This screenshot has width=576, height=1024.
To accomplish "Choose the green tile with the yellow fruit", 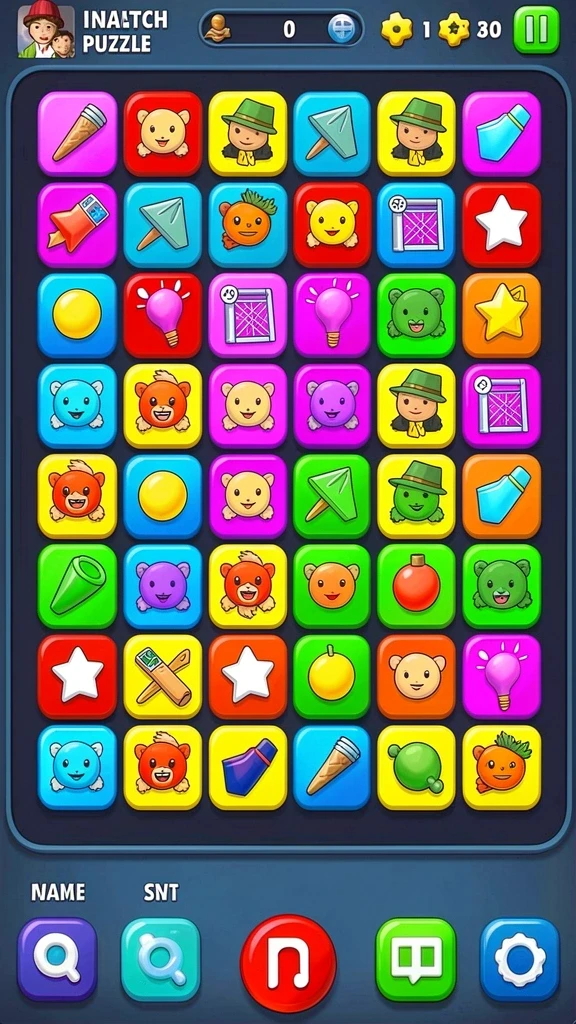I will click(x=332, y=677).
